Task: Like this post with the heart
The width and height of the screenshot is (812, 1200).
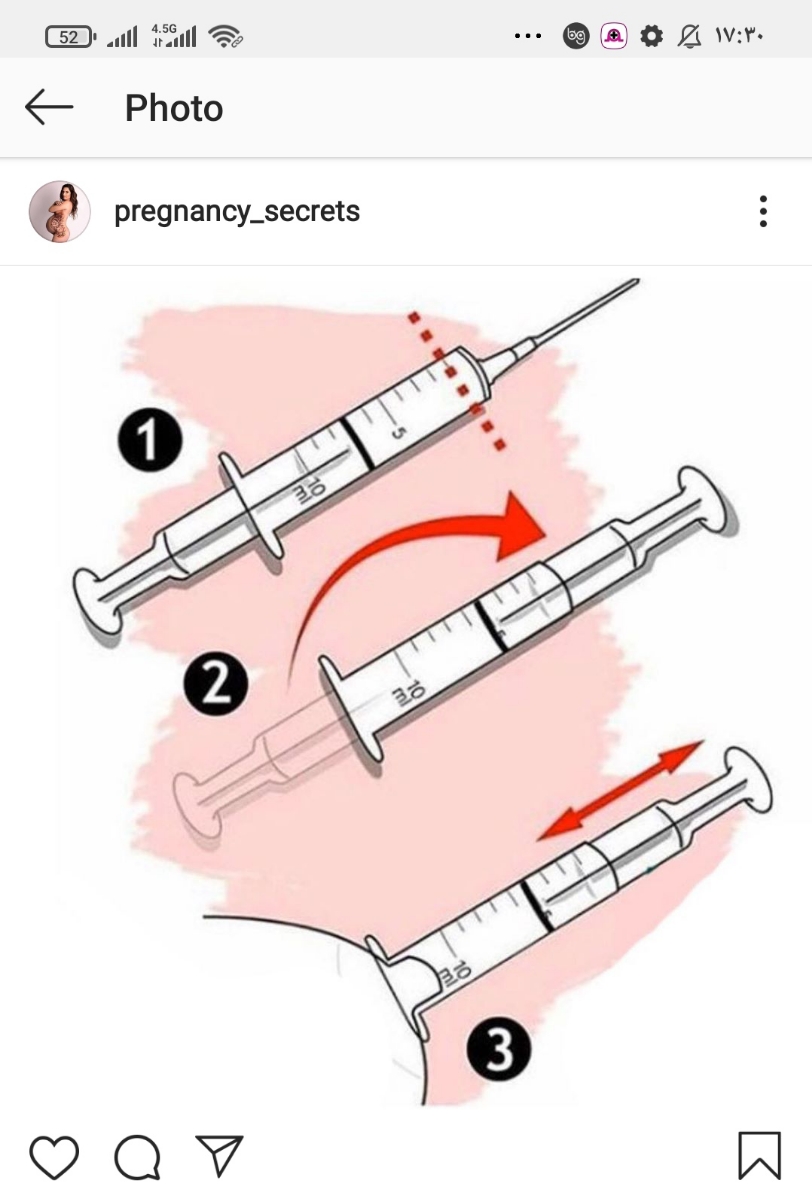Action: coord(54,1157)
